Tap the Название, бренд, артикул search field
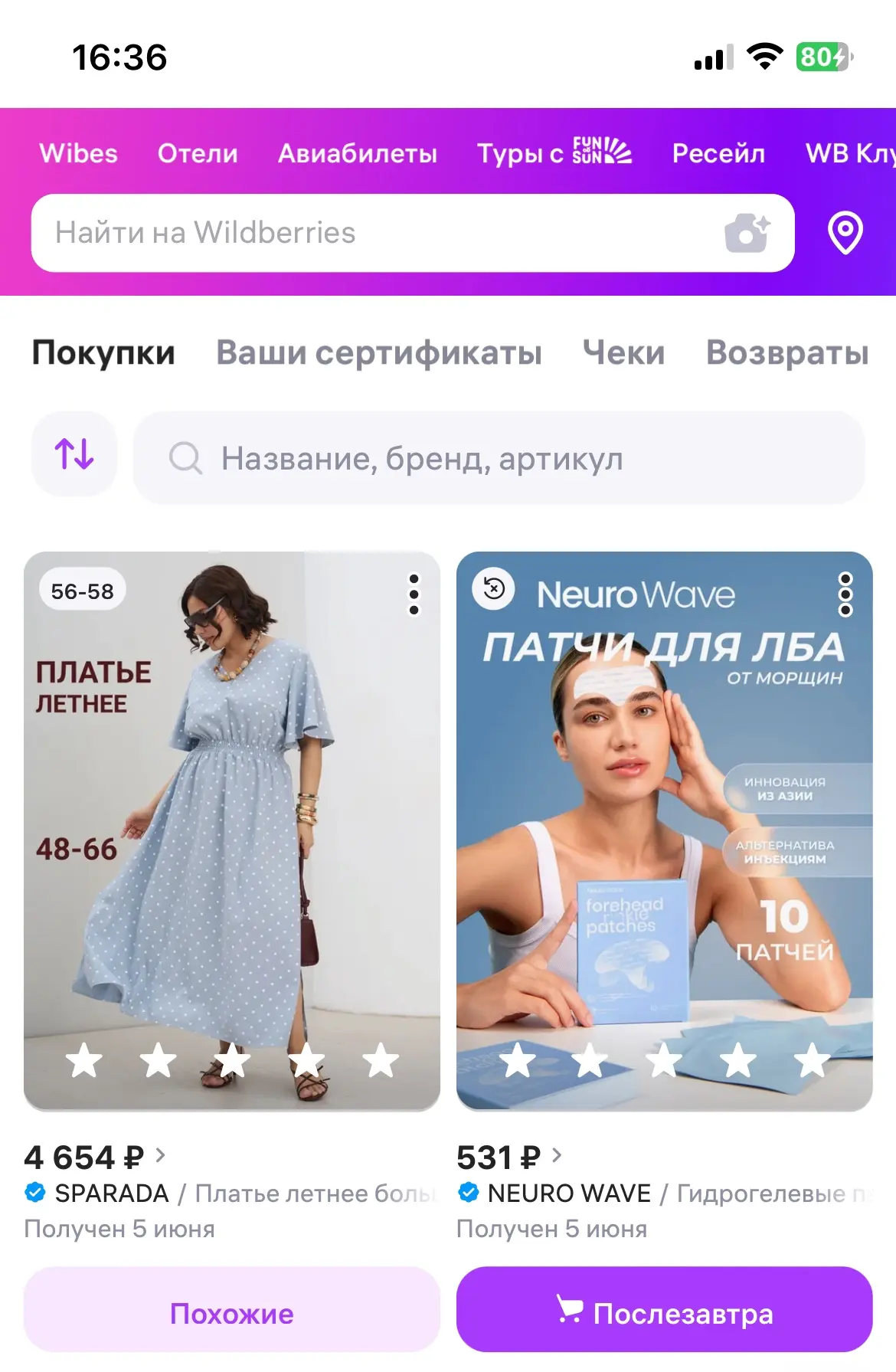The image size is (896, 1372). (x=499, y=458)
